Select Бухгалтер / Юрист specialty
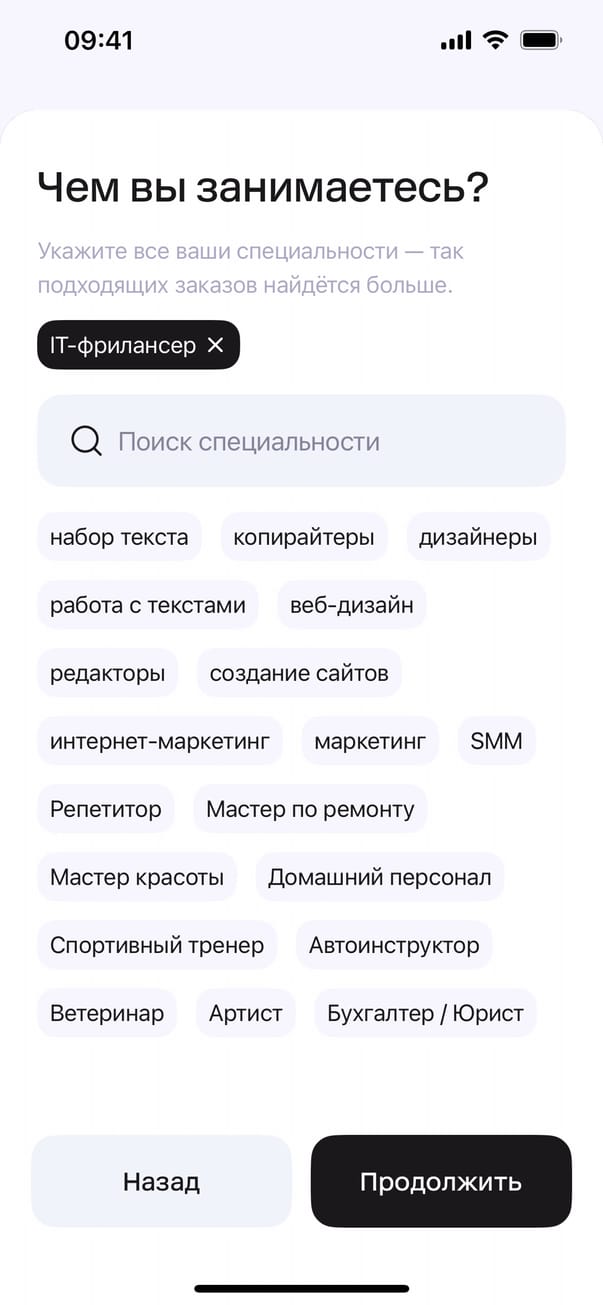 click(425, 1013)
